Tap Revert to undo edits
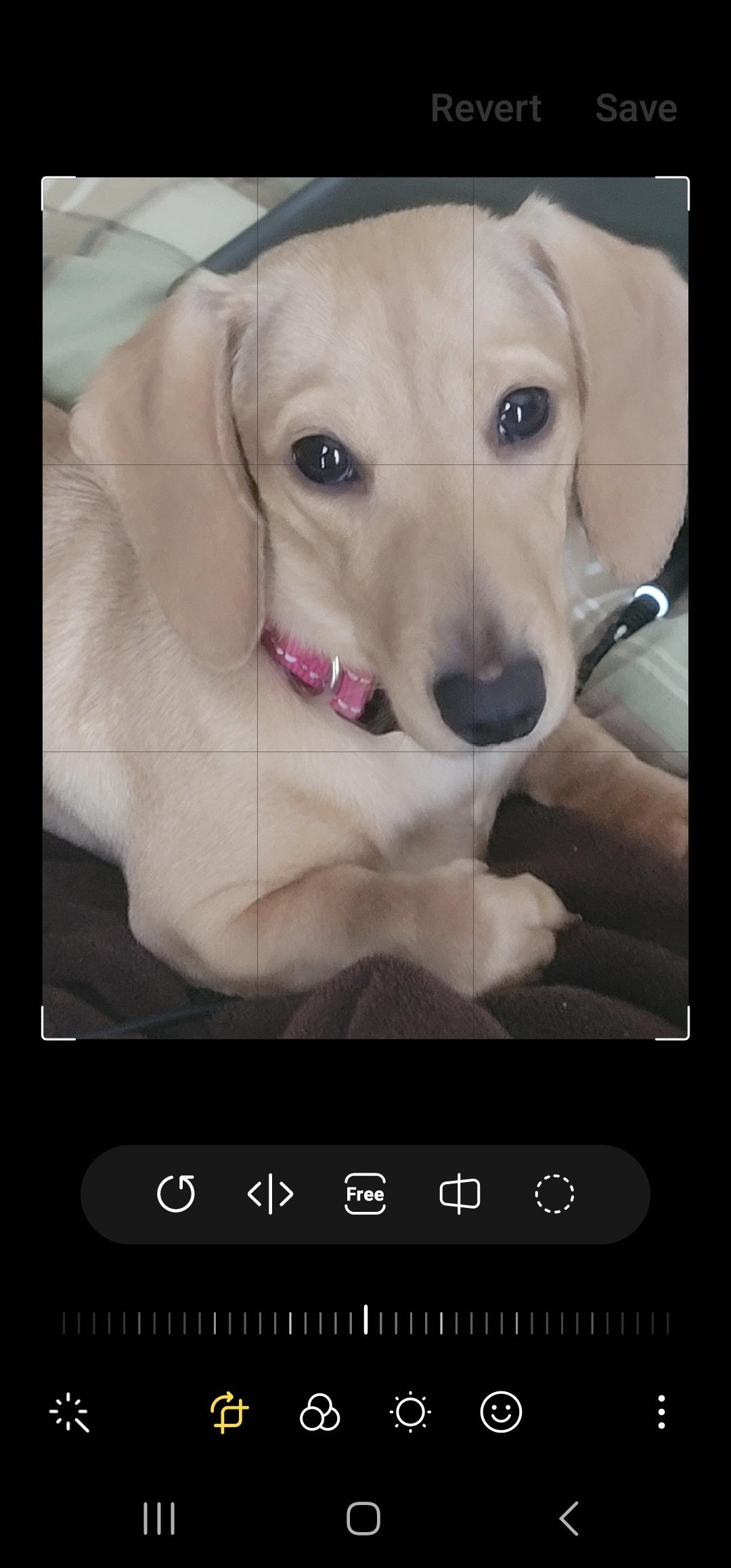The height and width of the screenshot is (1568, 731). coord(486,108)
